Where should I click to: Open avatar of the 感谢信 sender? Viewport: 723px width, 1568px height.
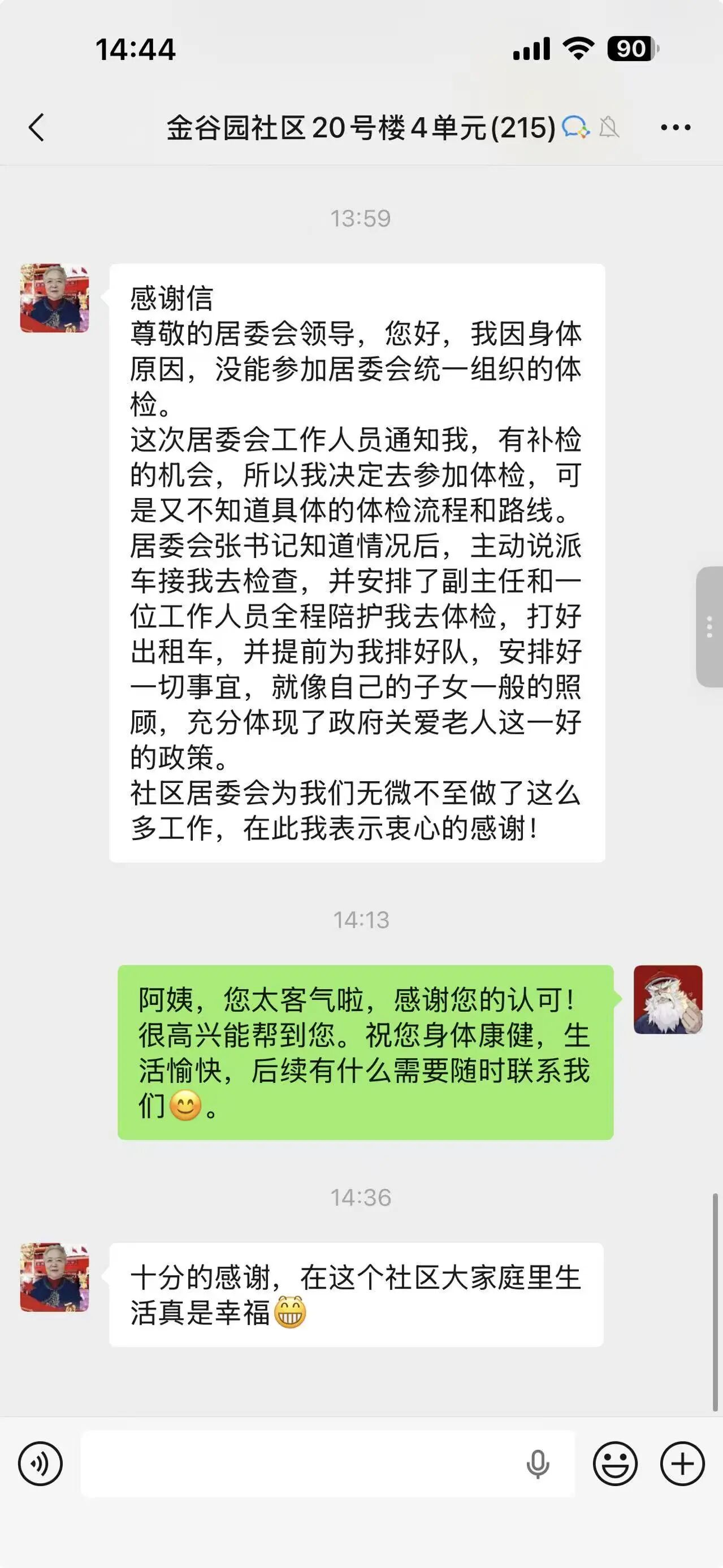pos(55,298)
